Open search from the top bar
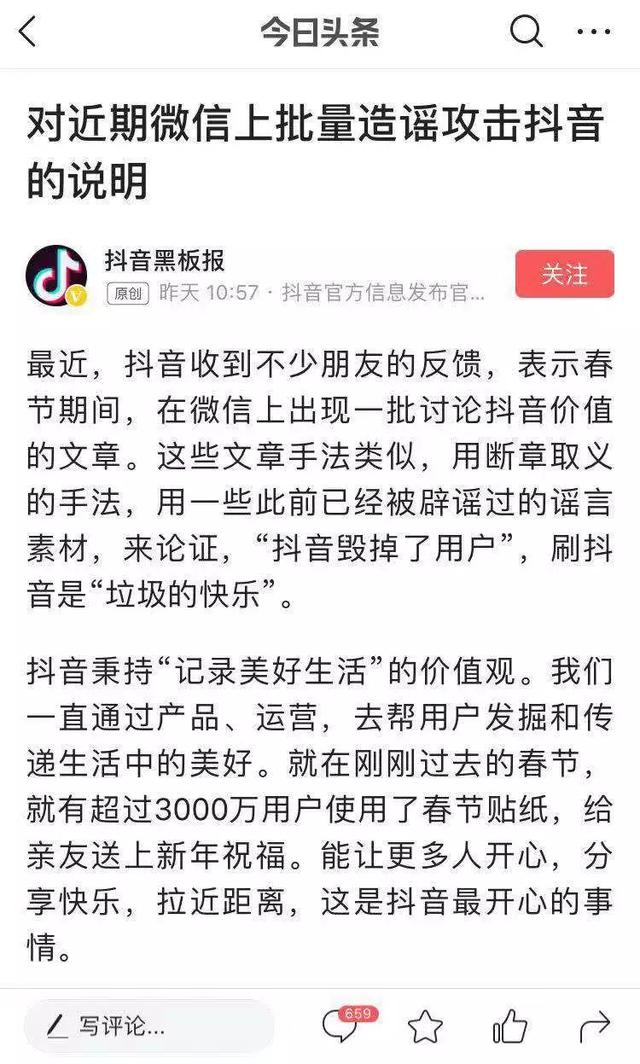The height and width of the screenshot is (1064, 640). (526, 32)
